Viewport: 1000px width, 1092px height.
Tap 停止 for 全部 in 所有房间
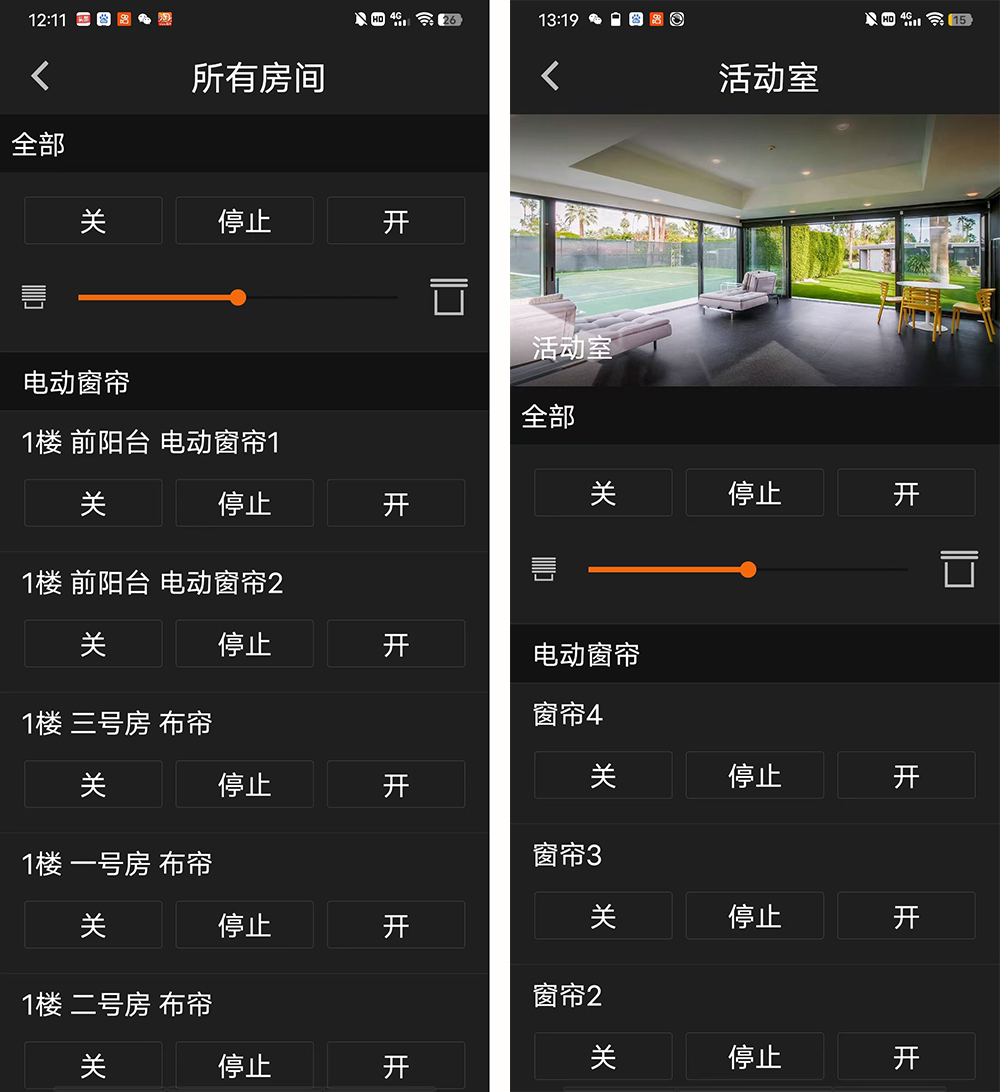(x=245, y=221)
